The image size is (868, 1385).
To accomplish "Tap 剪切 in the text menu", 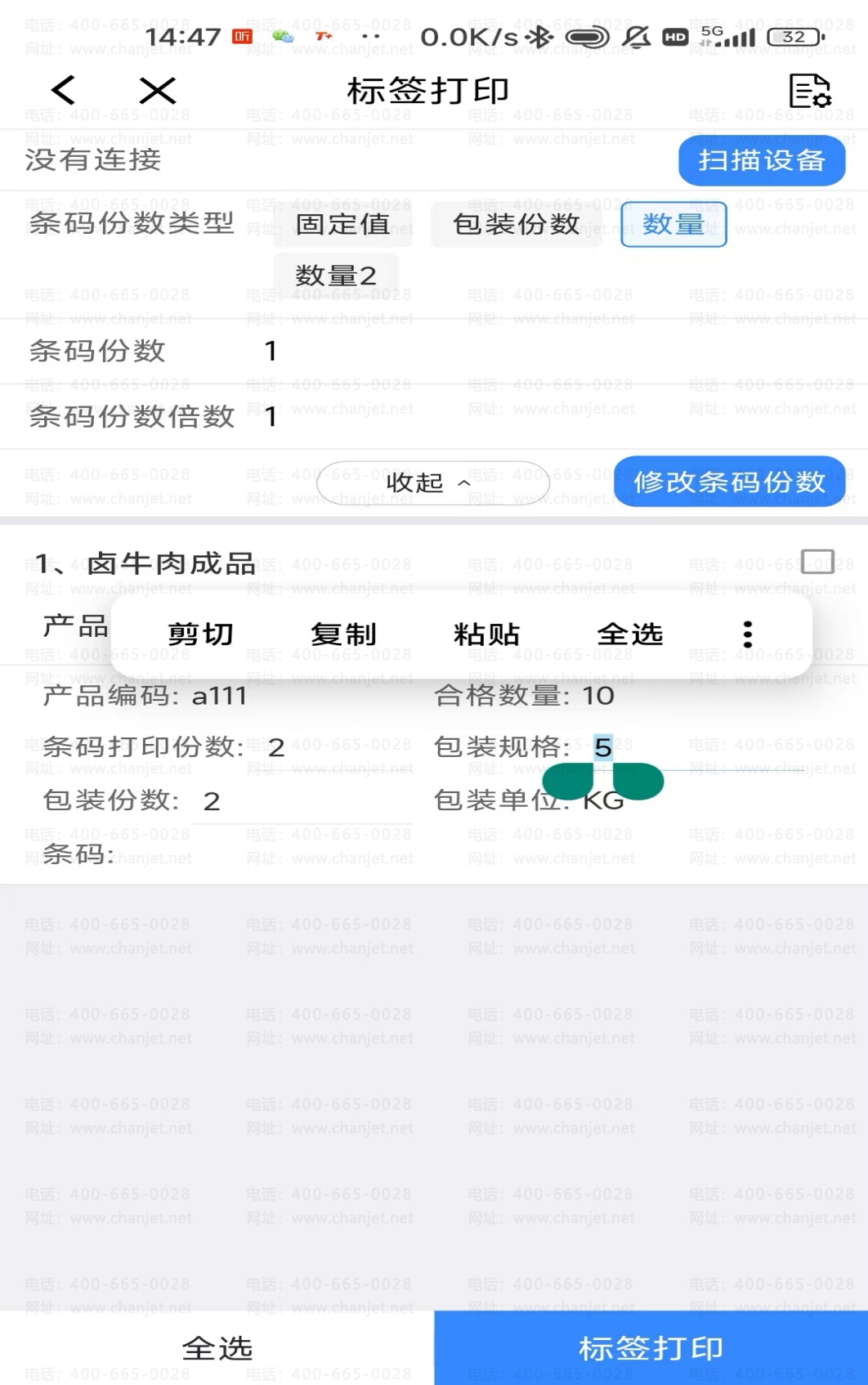I will coord(200,634).
